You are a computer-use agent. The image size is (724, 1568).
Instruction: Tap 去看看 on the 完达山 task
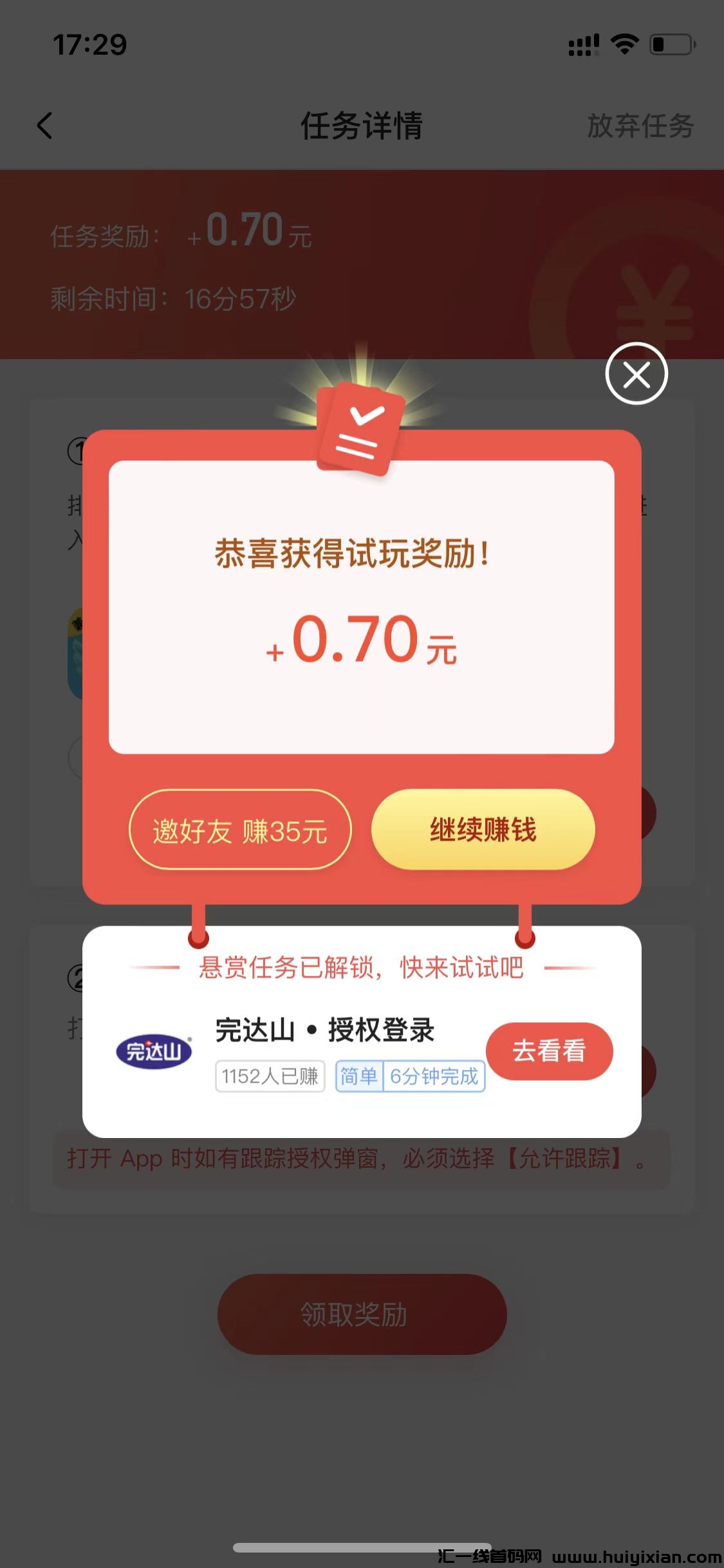[550, 1050]
